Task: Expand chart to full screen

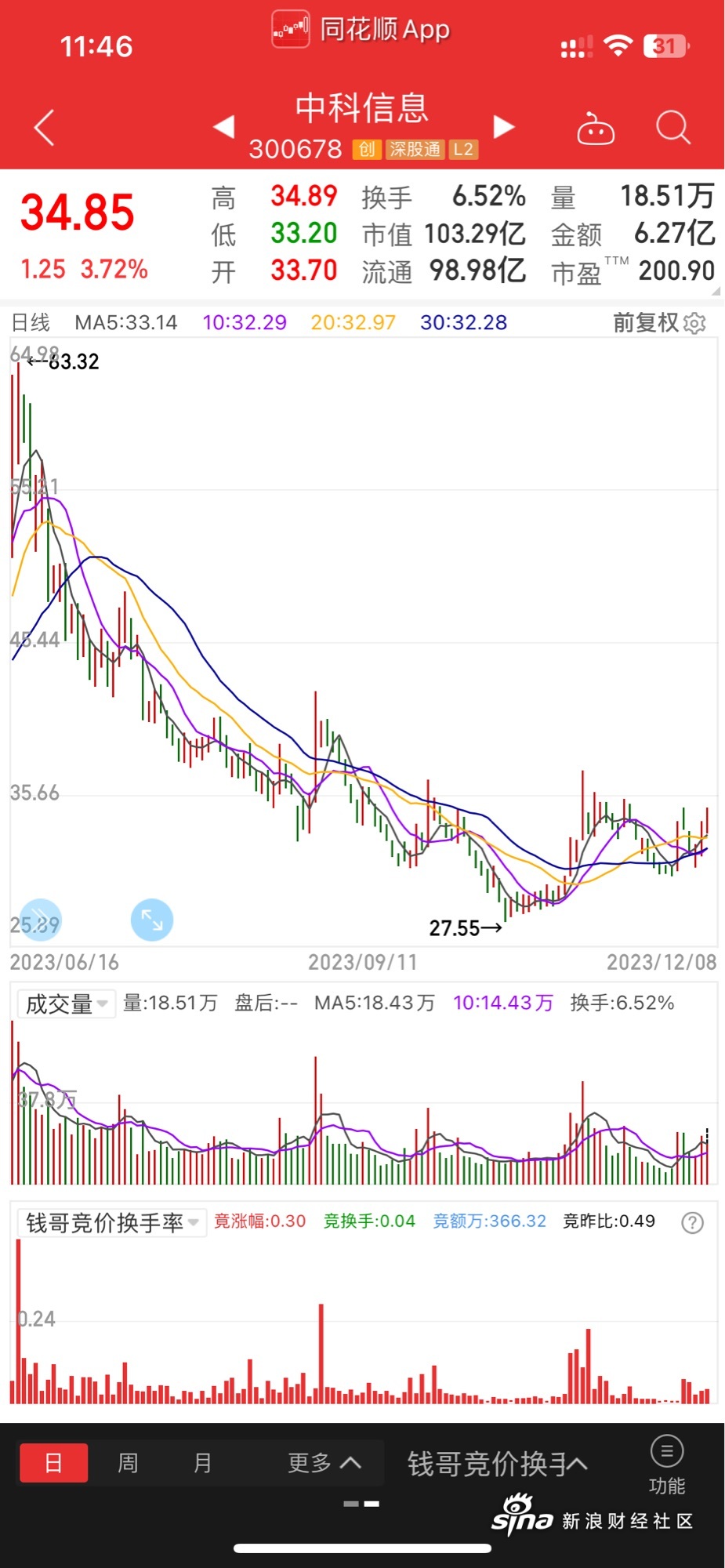Action: pyautogui.click(x=151, y=920)
